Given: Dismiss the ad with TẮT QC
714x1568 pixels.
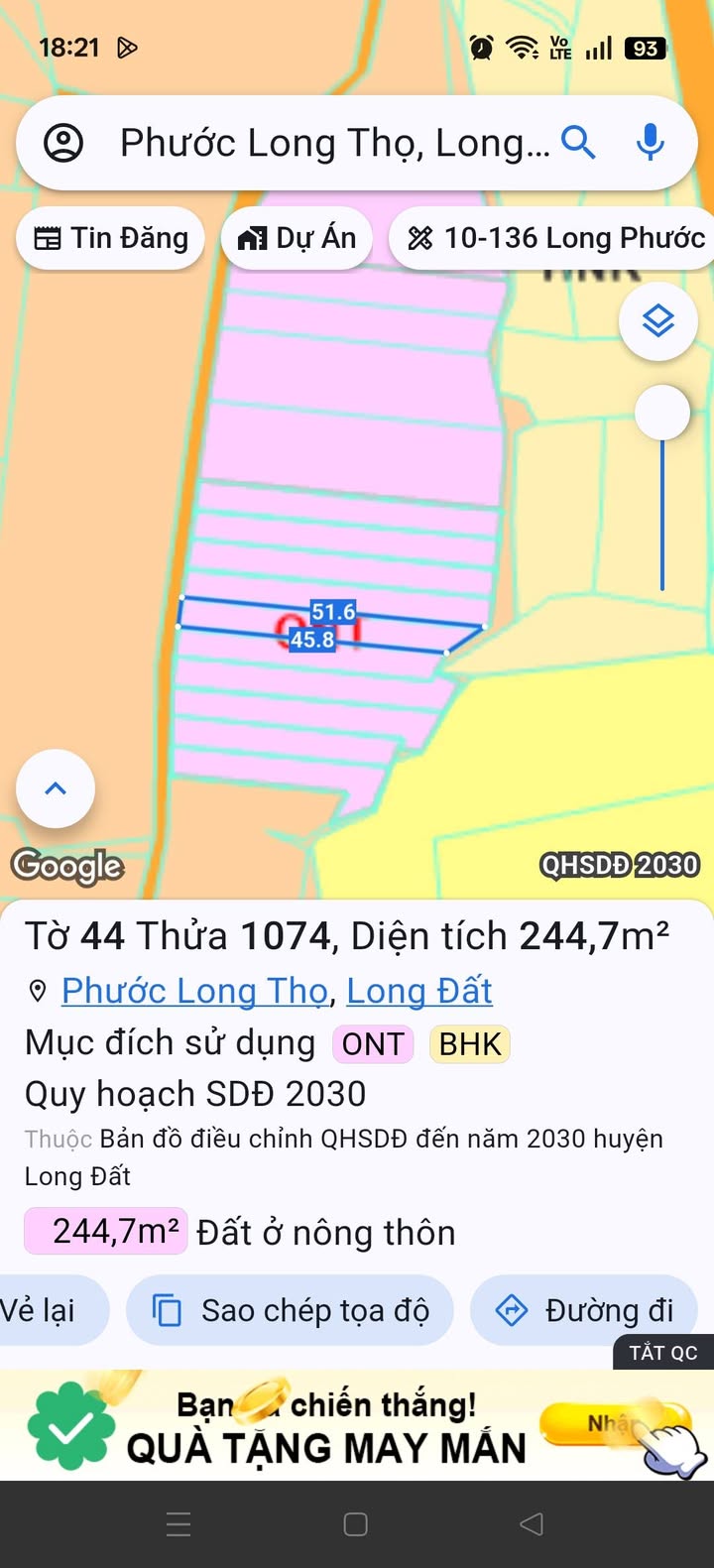Looking at the screenshot, I should tap(662, 1353).
